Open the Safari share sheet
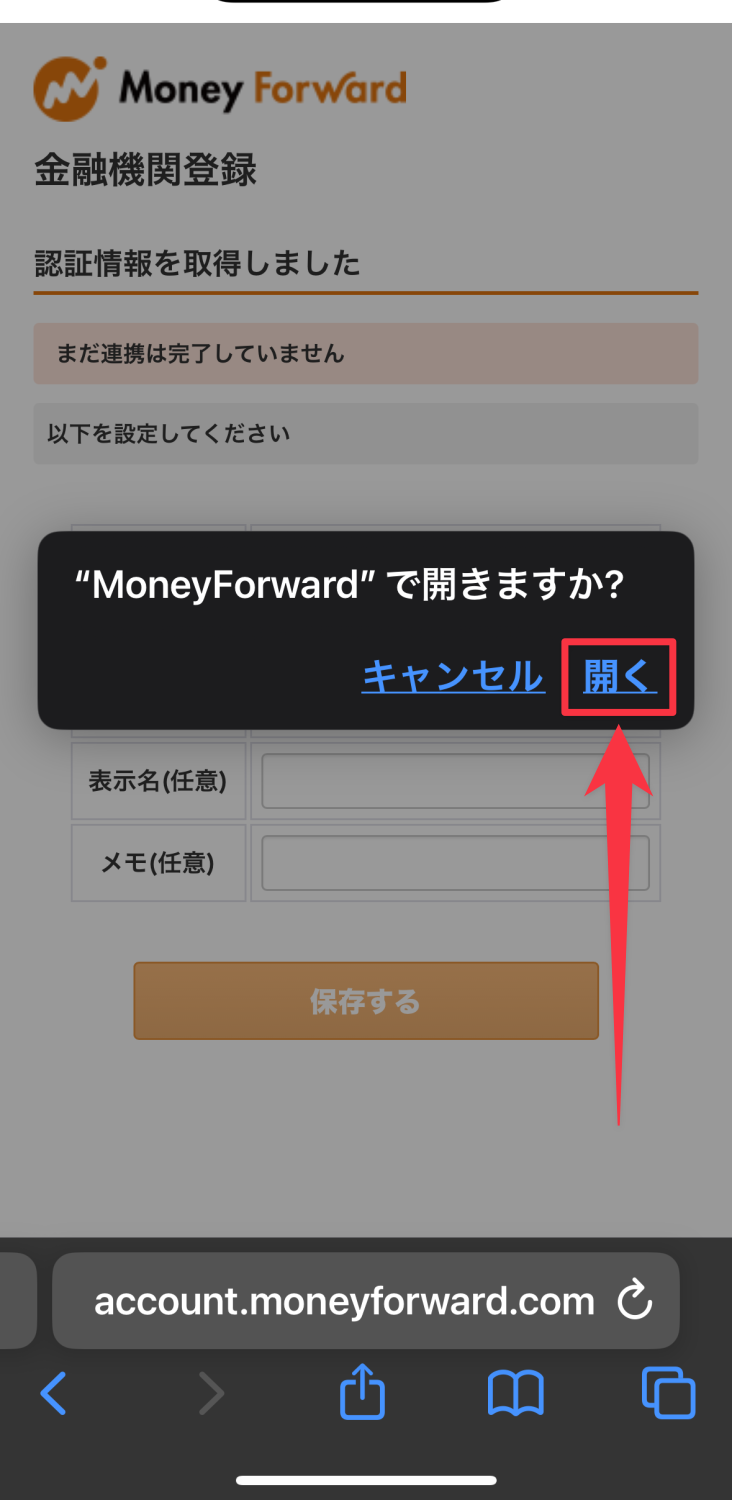This screenshot has width=732, height=1500. [x=362, y=1392]
